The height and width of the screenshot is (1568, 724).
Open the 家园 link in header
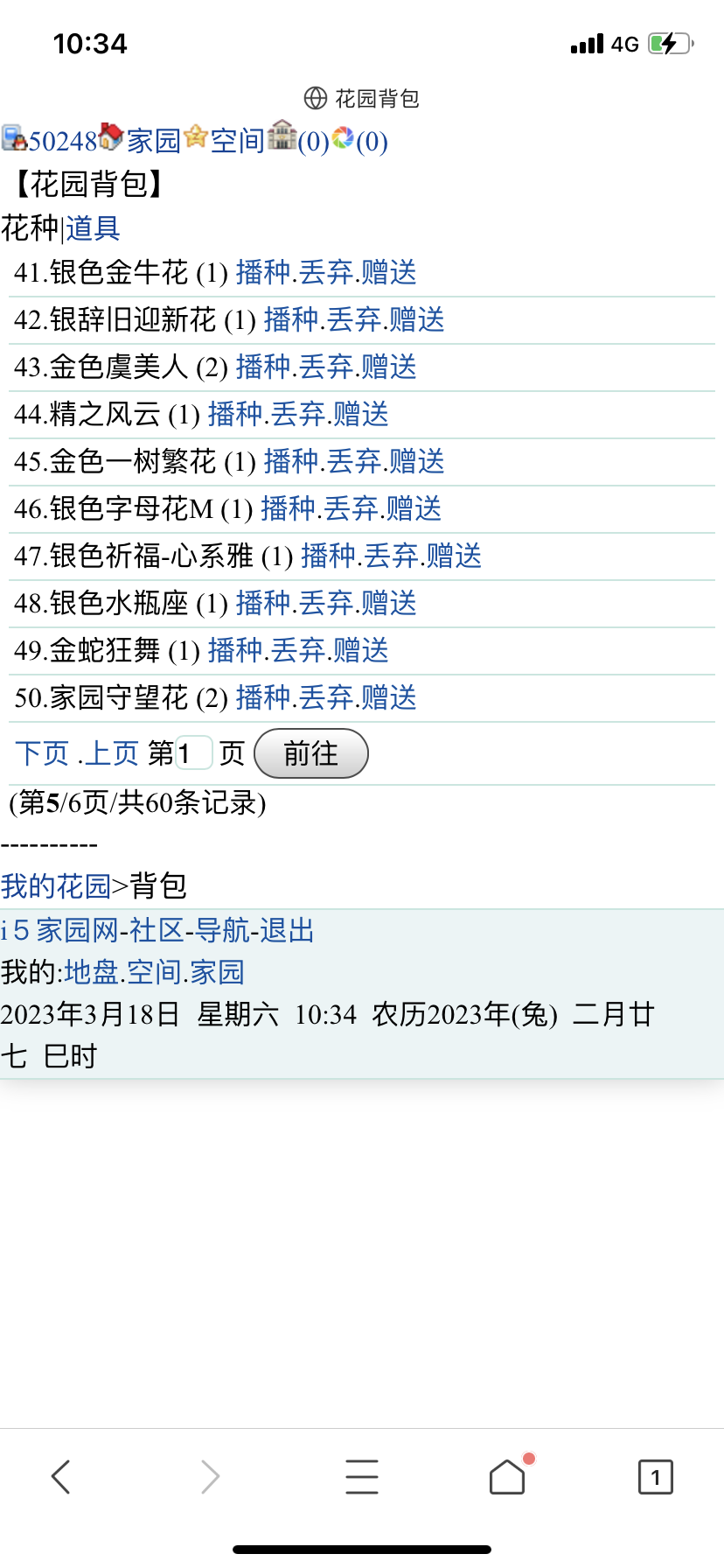coord(153,141)
